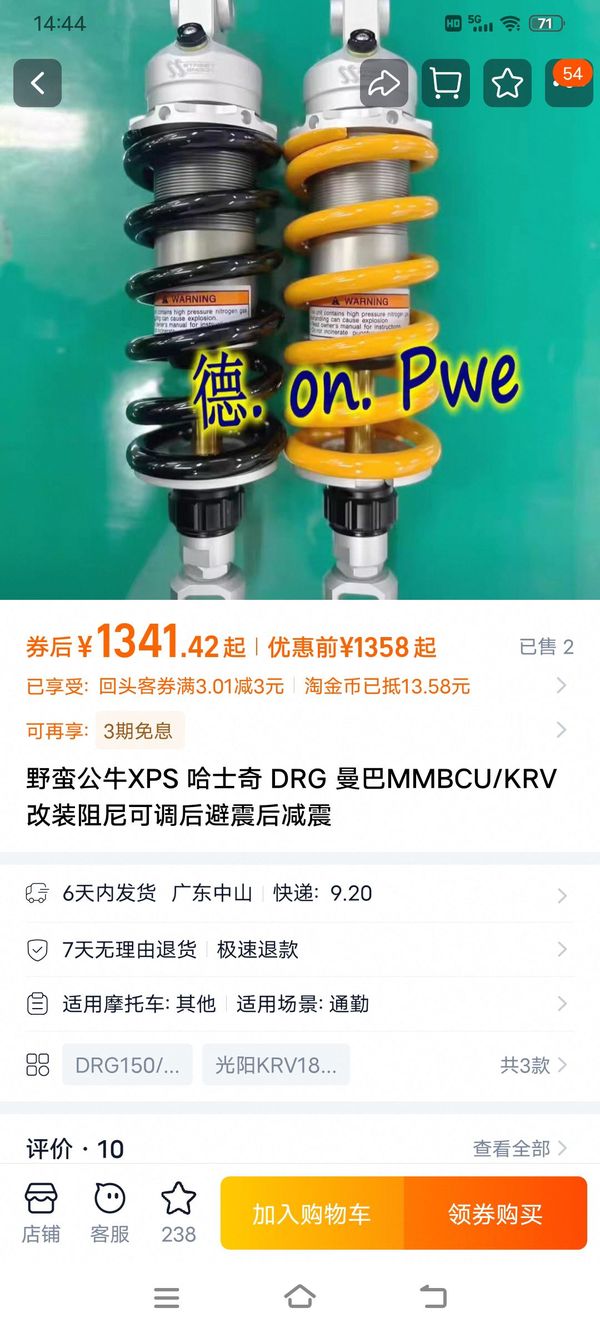600x1333 pixels.
Task: Open the shopping cart icon
Action: pyautogui.click(x=446, y=84)
